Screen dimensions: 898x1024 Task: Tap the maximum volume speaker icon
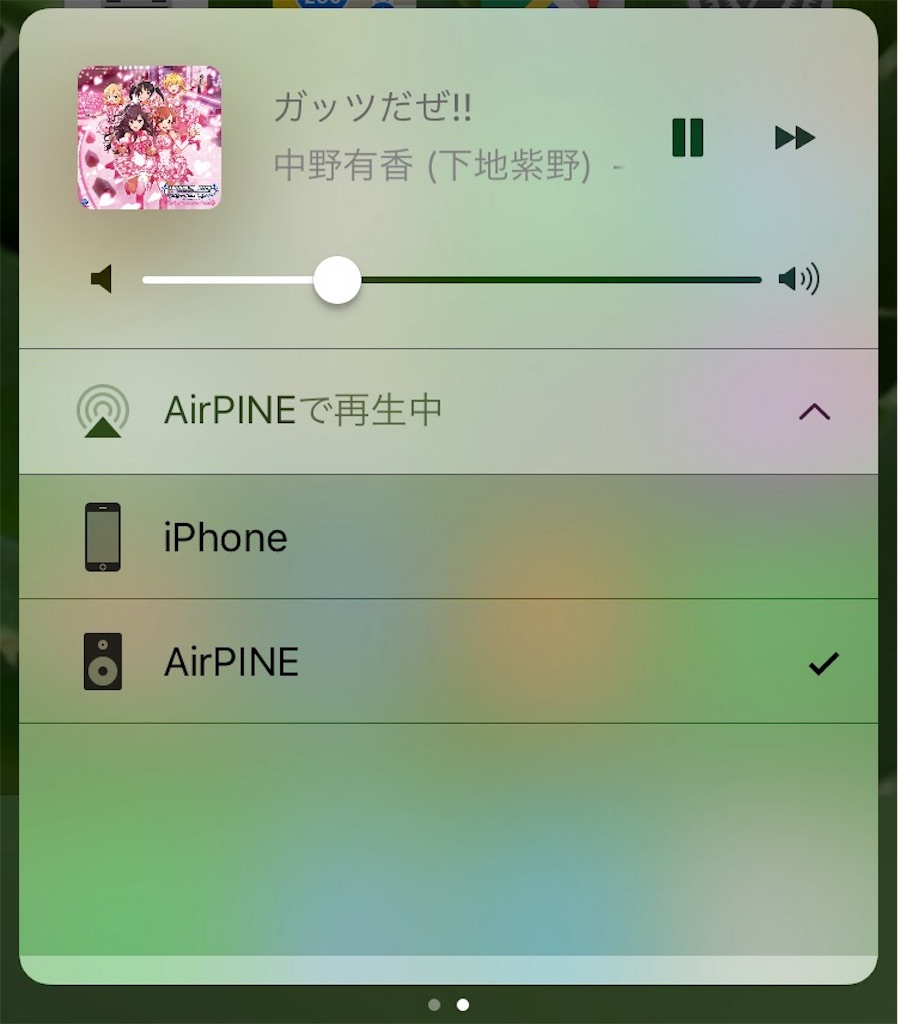796,280
